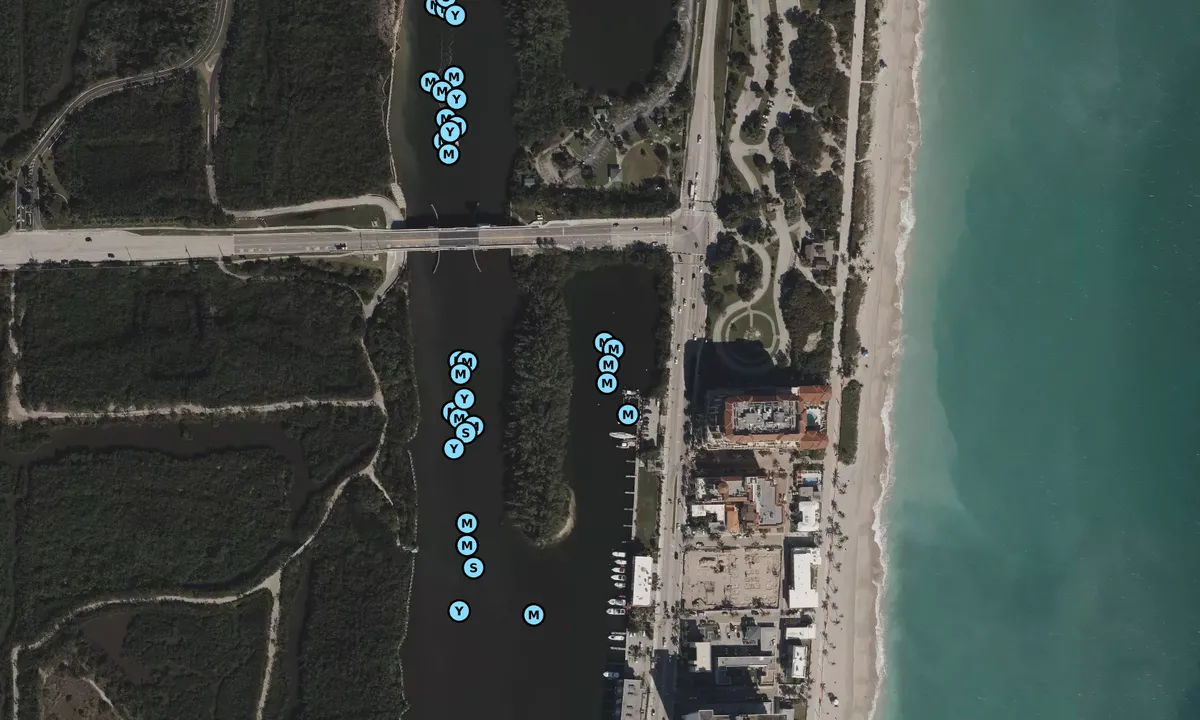Screen dimensions: 1200x720
Task: Select the Y marker directly under the S cluster
Action: click(454, 448)
